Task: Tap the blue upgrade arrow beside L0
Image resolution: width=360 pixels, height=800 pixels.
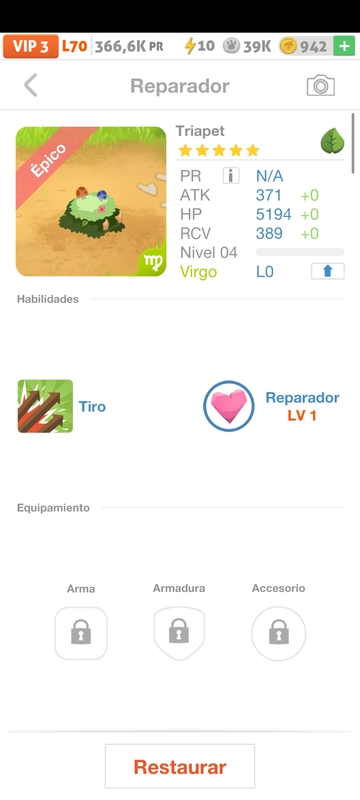Action: (x=327, y=271)
